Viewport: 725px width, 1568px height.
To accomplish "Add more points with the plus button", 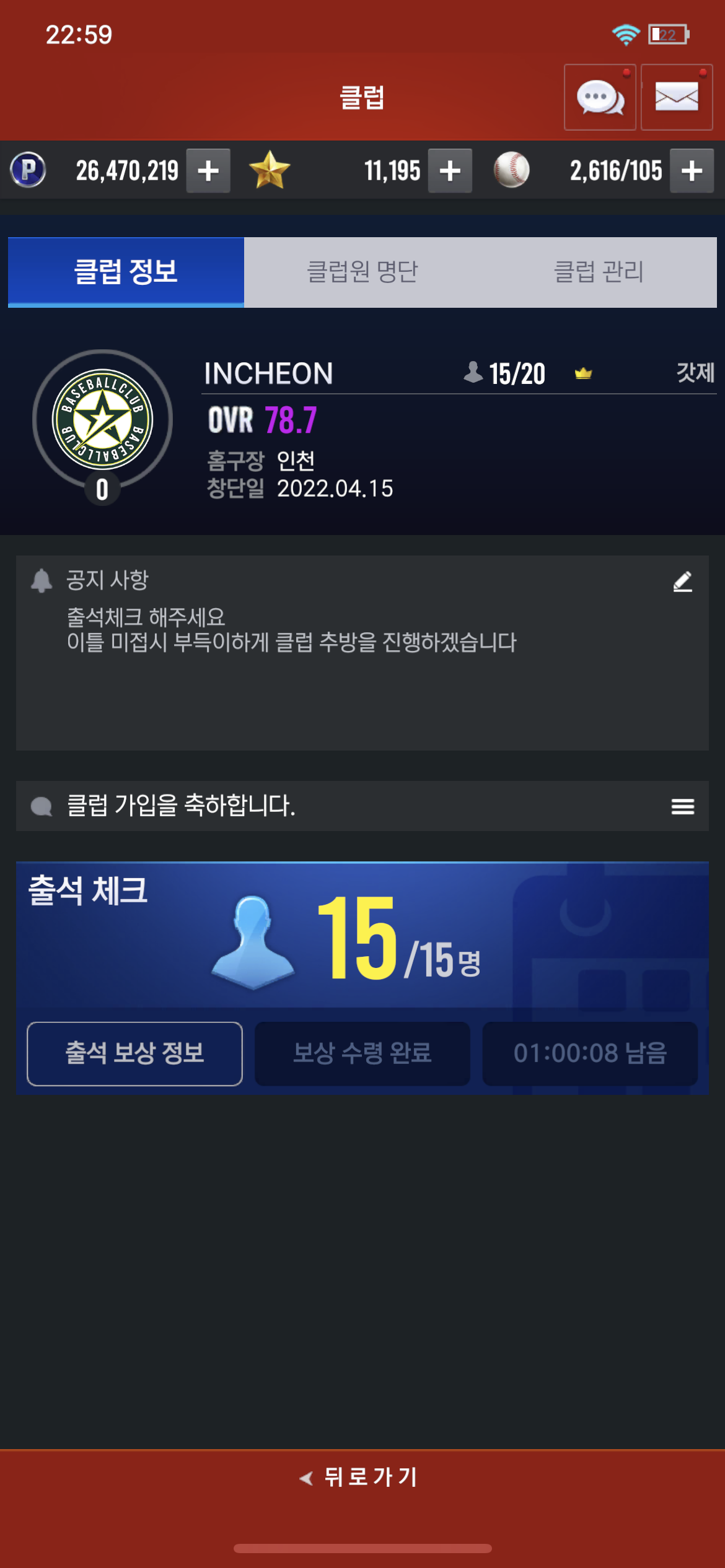I will [209, 171].
